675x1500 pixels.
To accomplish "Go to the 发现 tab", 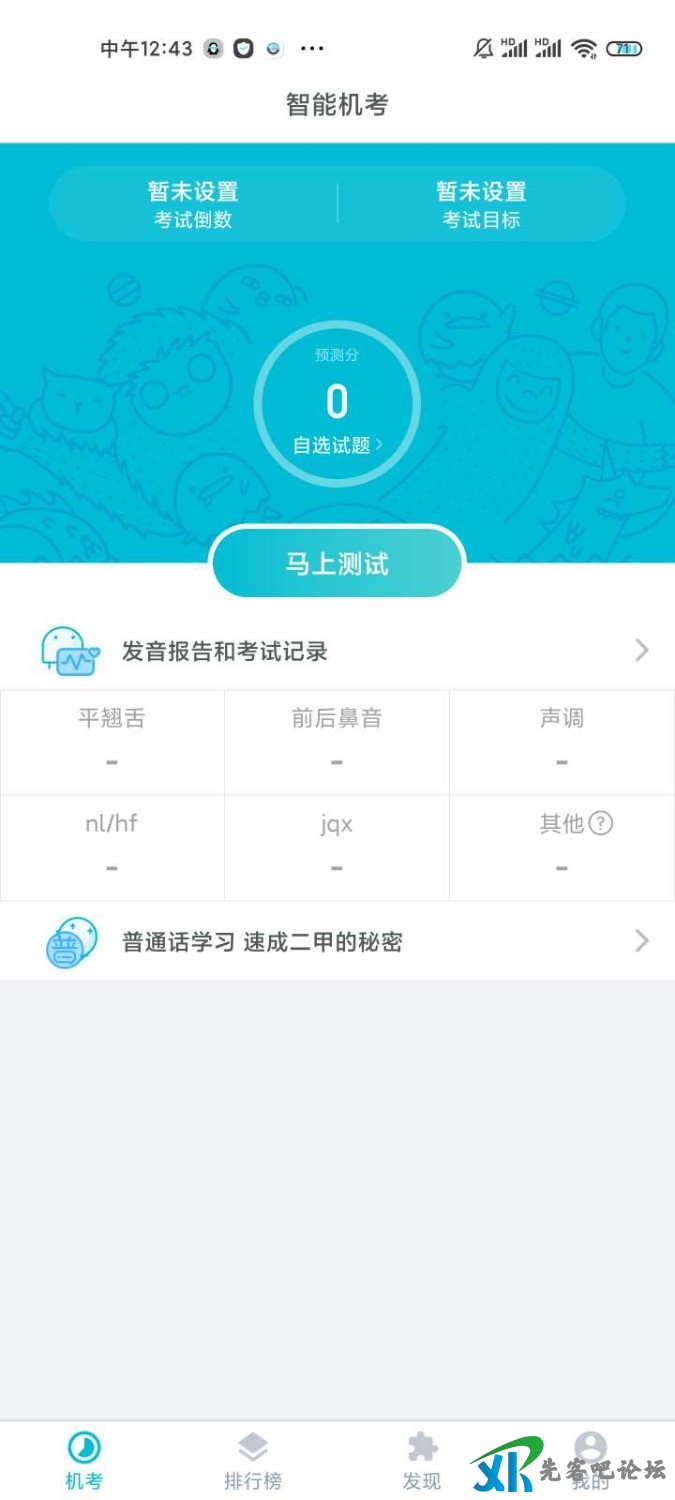I will (422, 1460).
